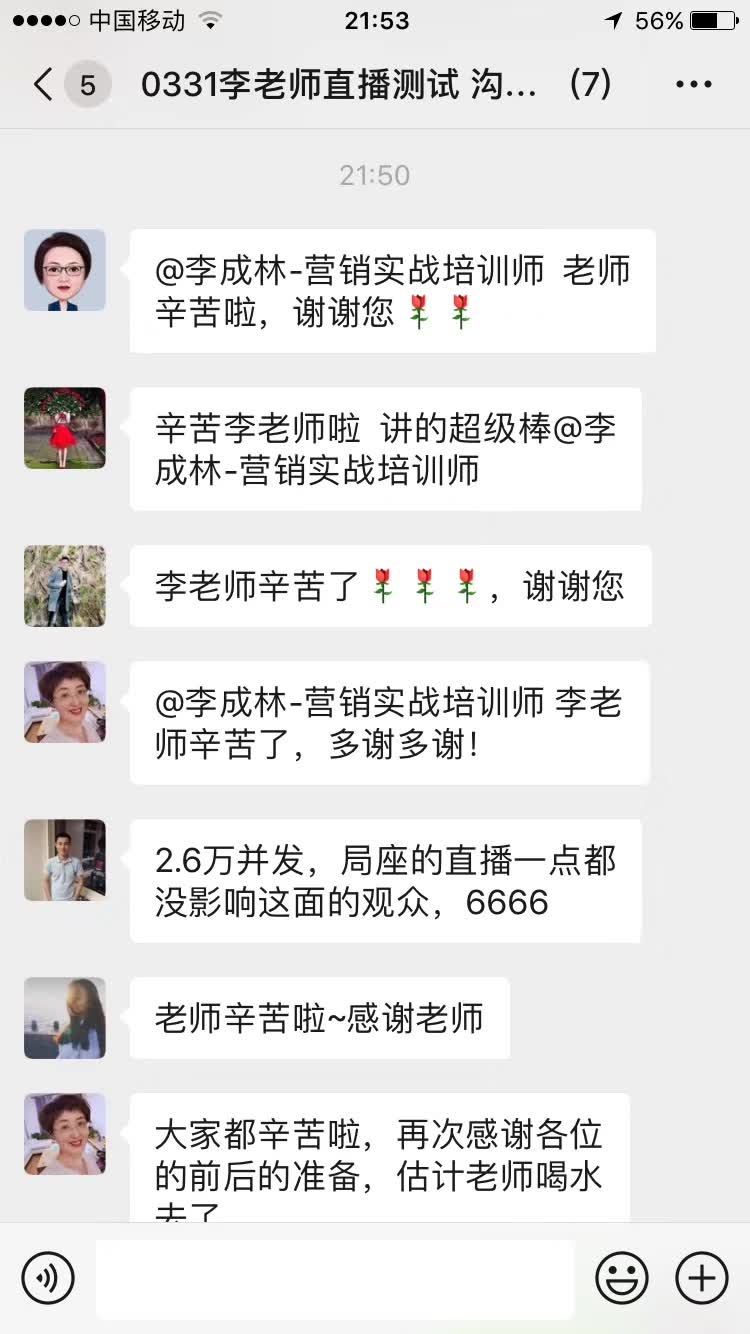Tap the avatar of the first message sender
750x1334 pixels.
(x=64, y=270)
